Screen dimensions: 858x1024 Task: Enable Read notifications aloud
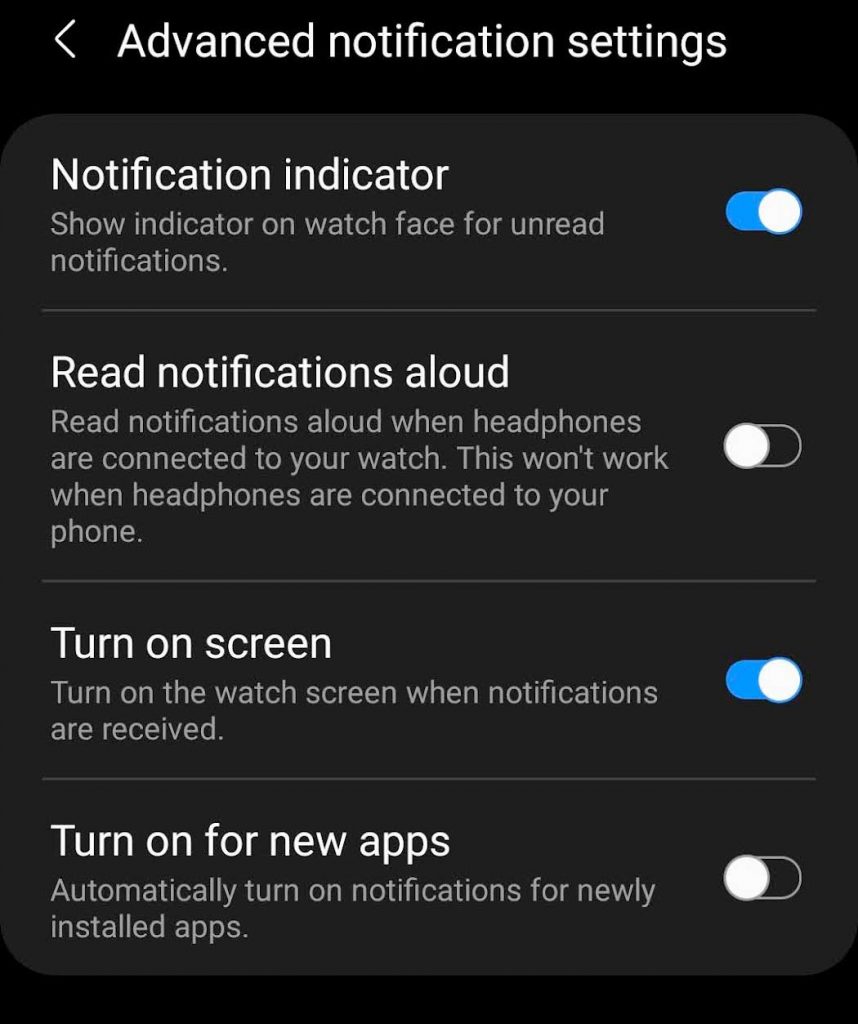pyautogui.click(x=763, y=446)
